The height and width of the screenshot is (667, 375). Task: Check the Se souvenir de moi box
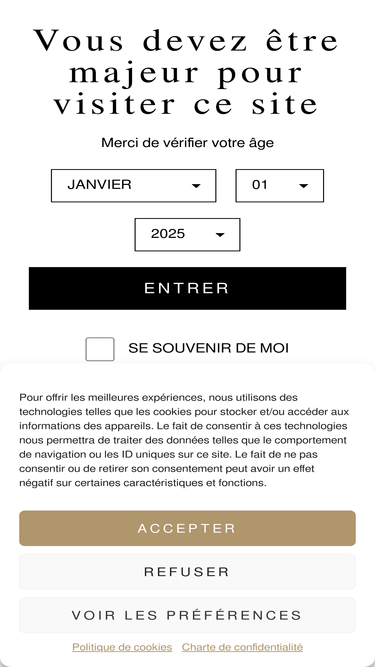[x=100, y=349]
